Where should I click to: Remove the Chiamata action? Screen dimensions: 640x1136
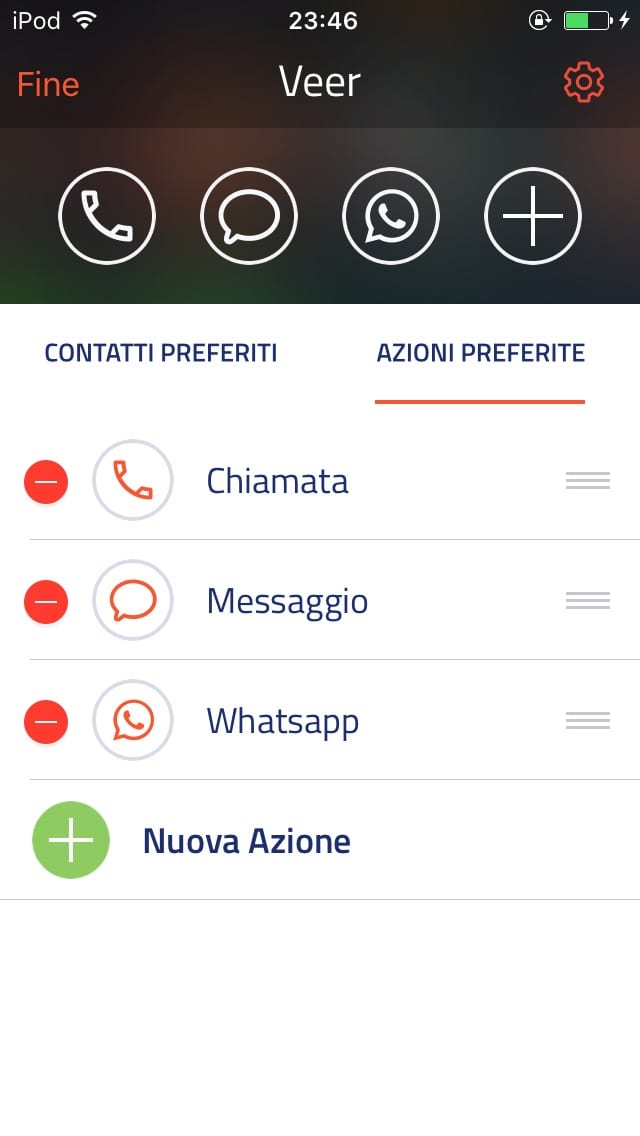pyautogui.click(x=46, y=482)
